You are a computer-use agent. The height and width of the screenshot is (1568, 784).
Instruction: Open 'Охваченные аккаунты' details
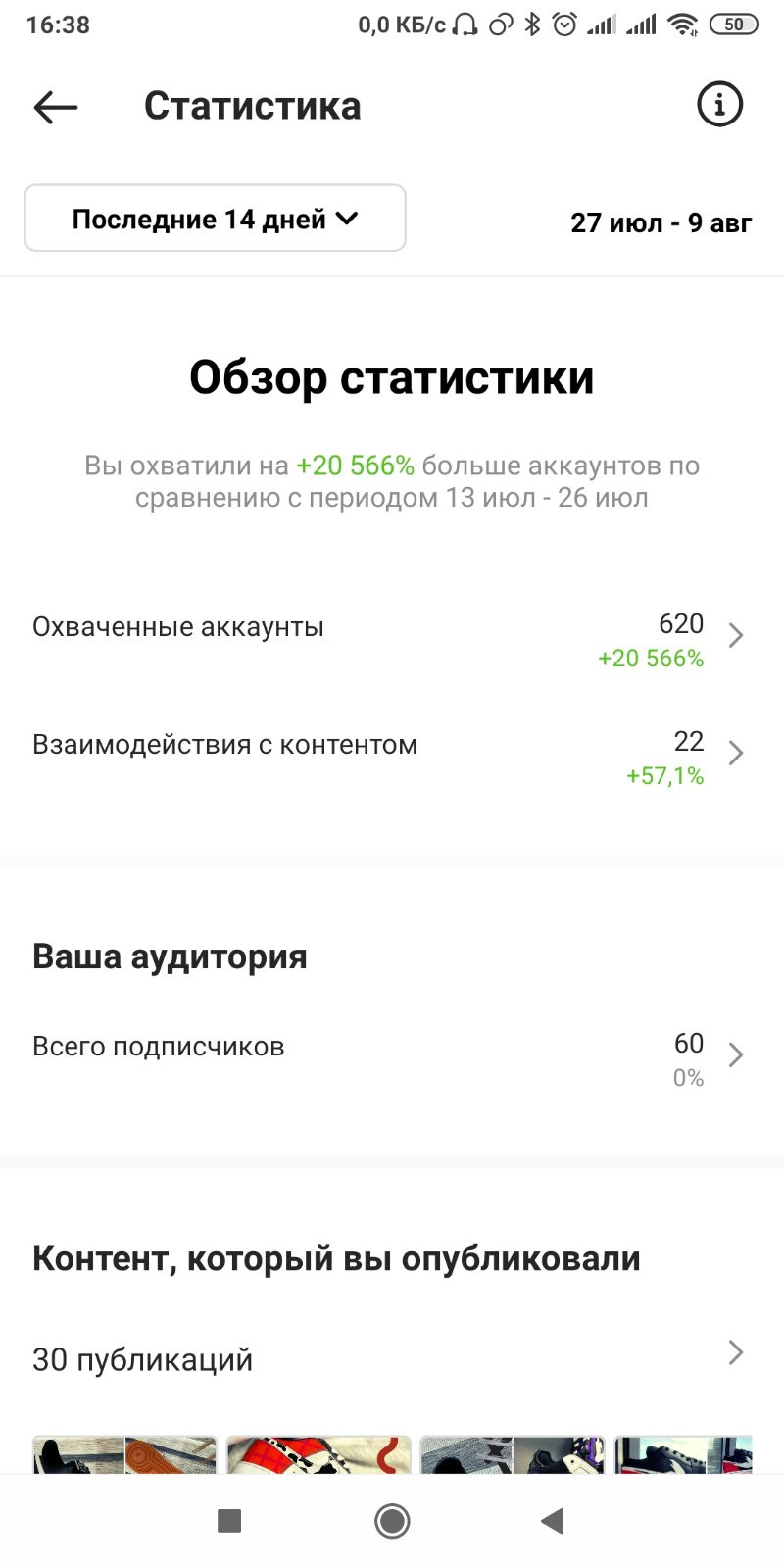(392, 640)
